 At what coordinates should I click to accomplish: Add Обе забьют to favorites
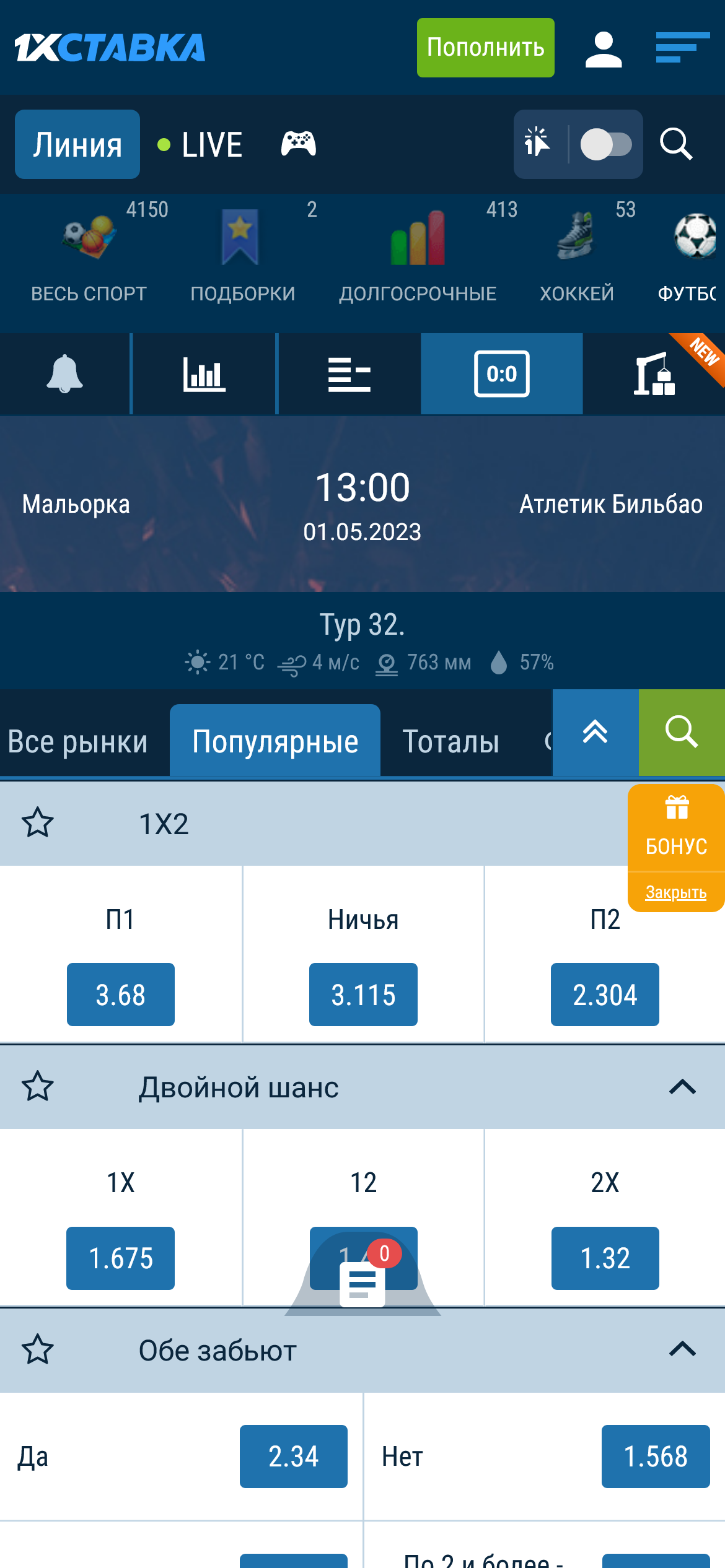click(x=38, y=1350)
